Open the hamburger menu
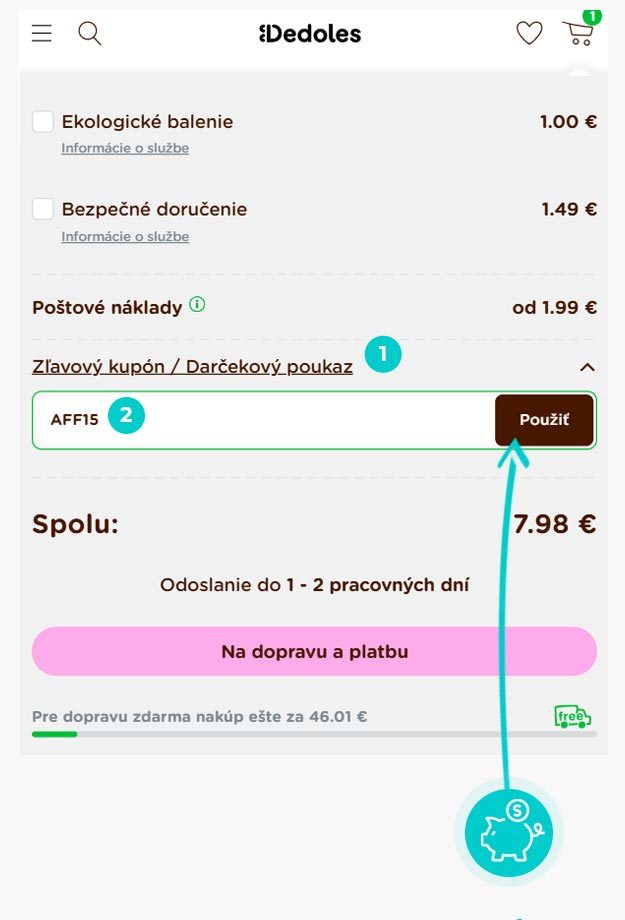The image size is (625, 920). point(41,34)
